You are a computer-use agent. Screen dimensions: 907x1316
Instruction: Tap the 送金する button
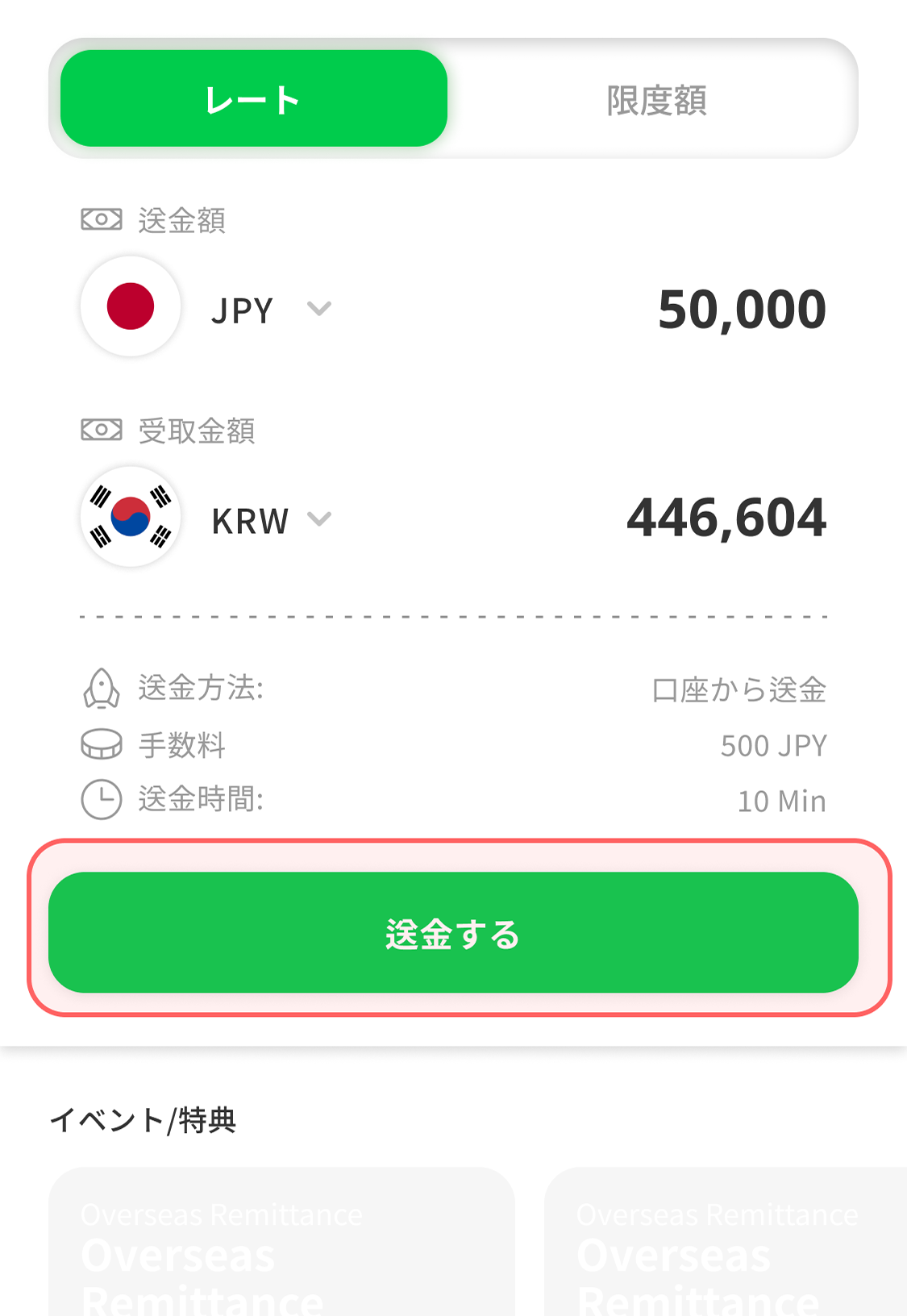coord(453,932)
